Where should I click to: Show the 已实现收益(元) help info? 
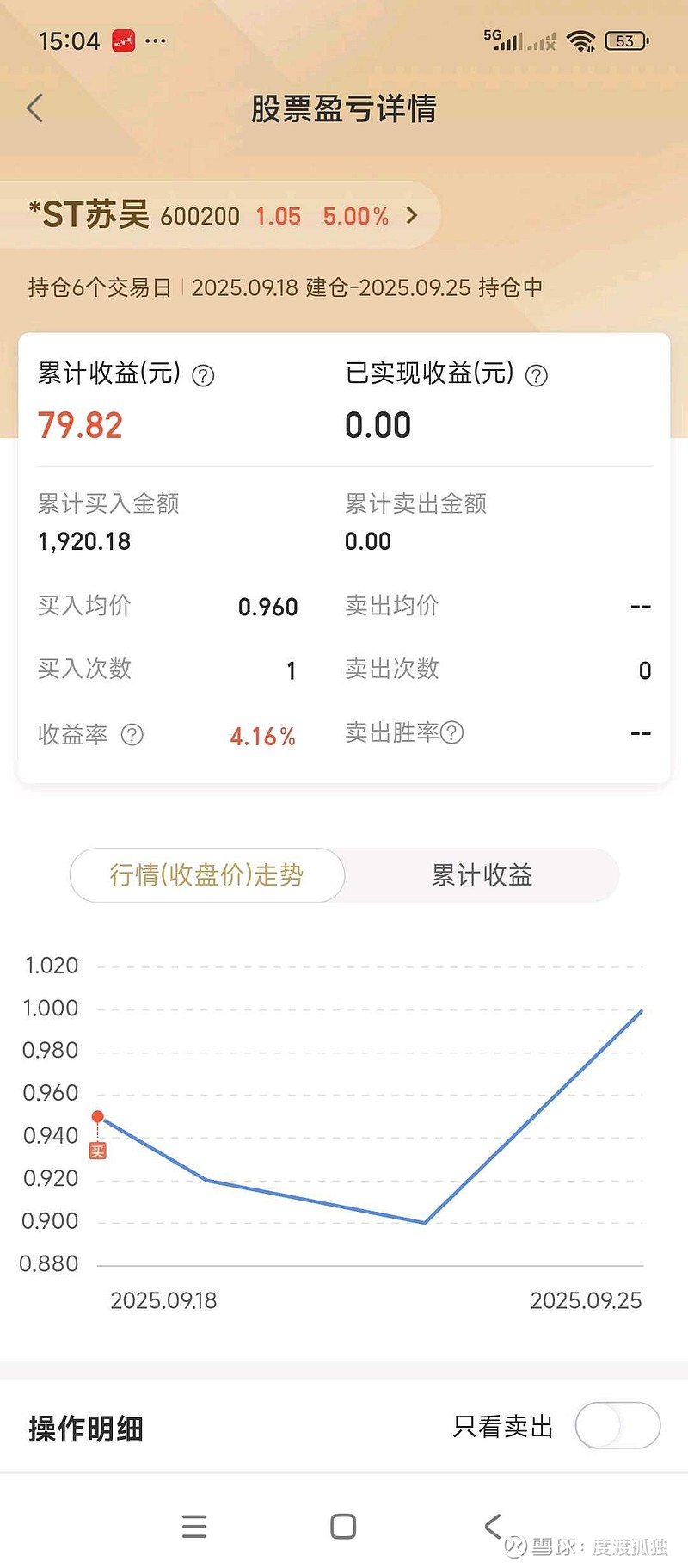[x=537, y=375]
